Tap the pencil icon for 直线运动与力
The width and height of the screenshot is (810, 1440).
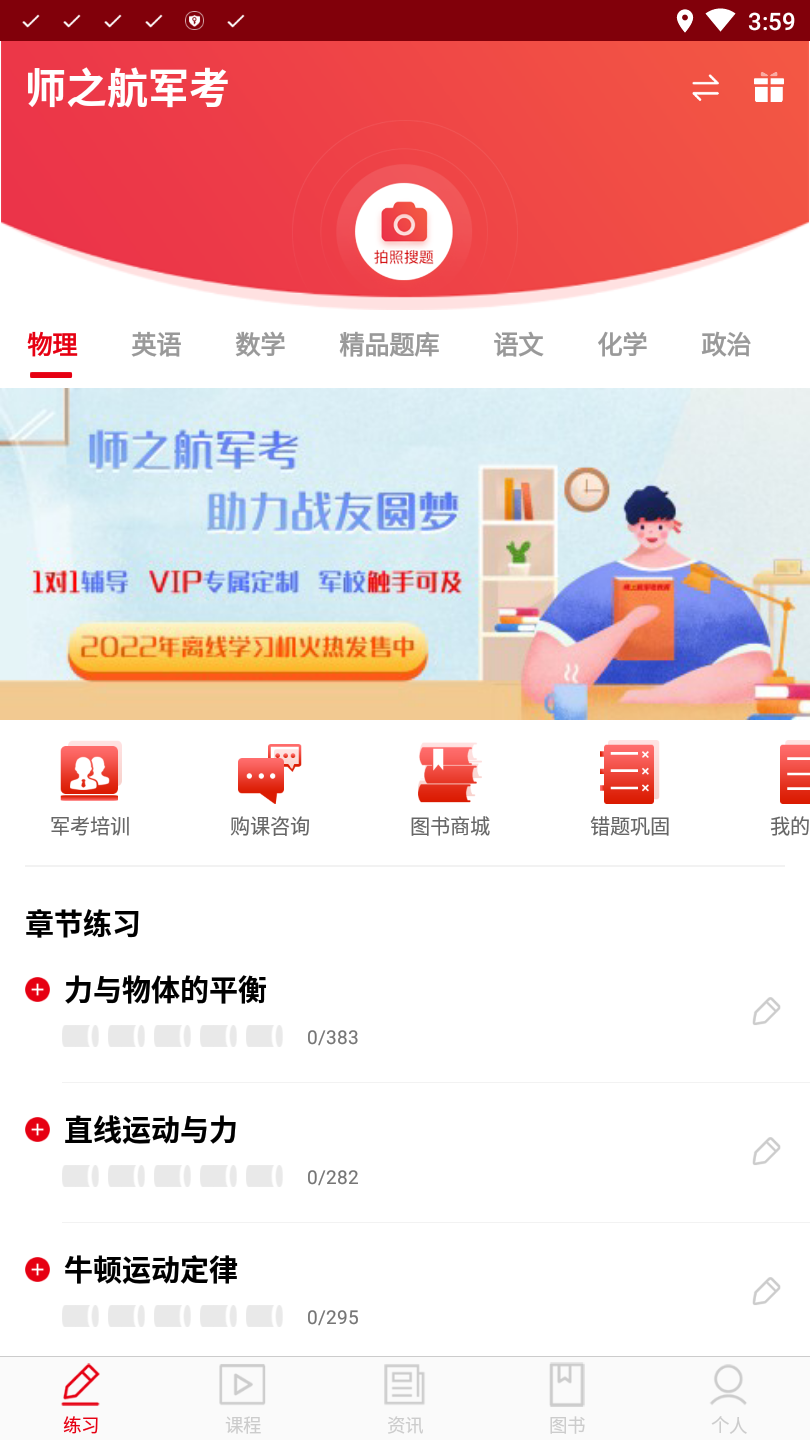[x=766, y=1151]
